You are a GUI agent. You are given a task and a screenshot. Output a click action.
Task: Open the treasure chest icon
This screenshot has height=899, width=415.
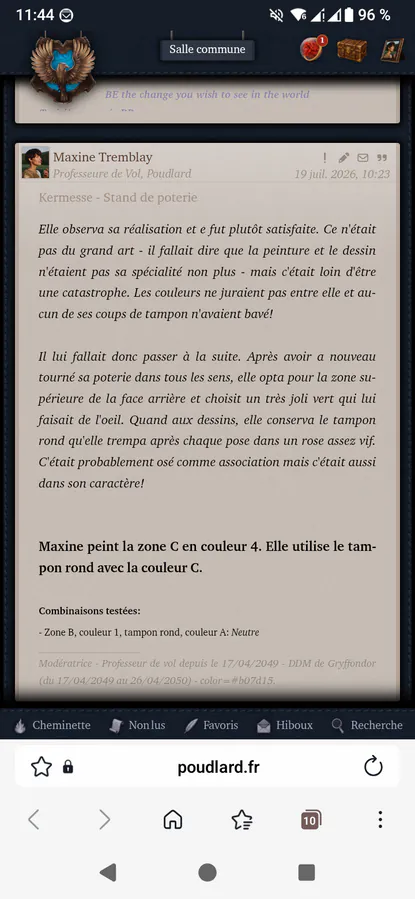351,50
